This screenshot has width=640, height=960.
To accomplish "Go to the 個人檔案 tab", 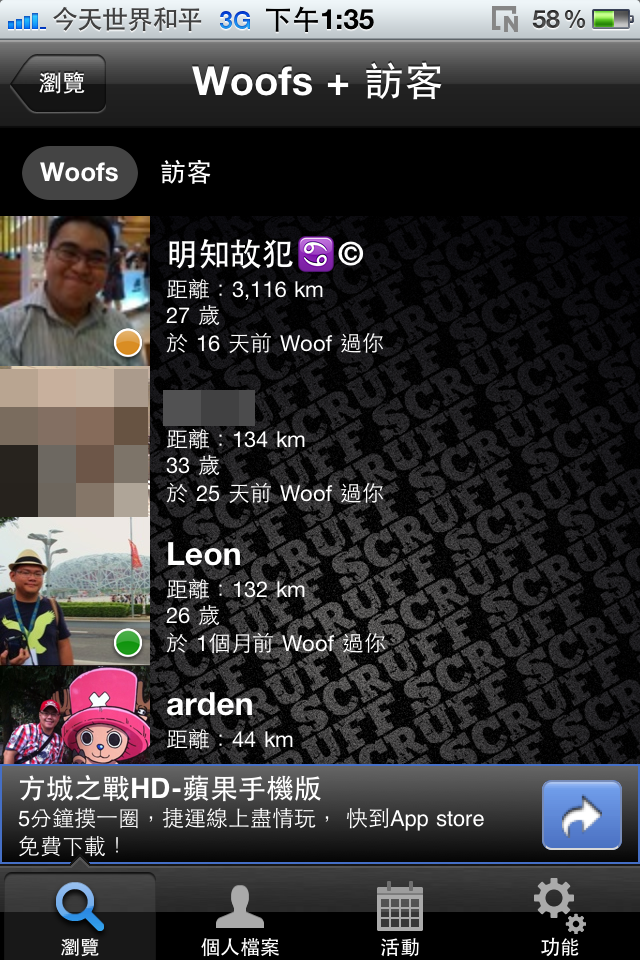I will pyautogui.click(x=240, y=916).
